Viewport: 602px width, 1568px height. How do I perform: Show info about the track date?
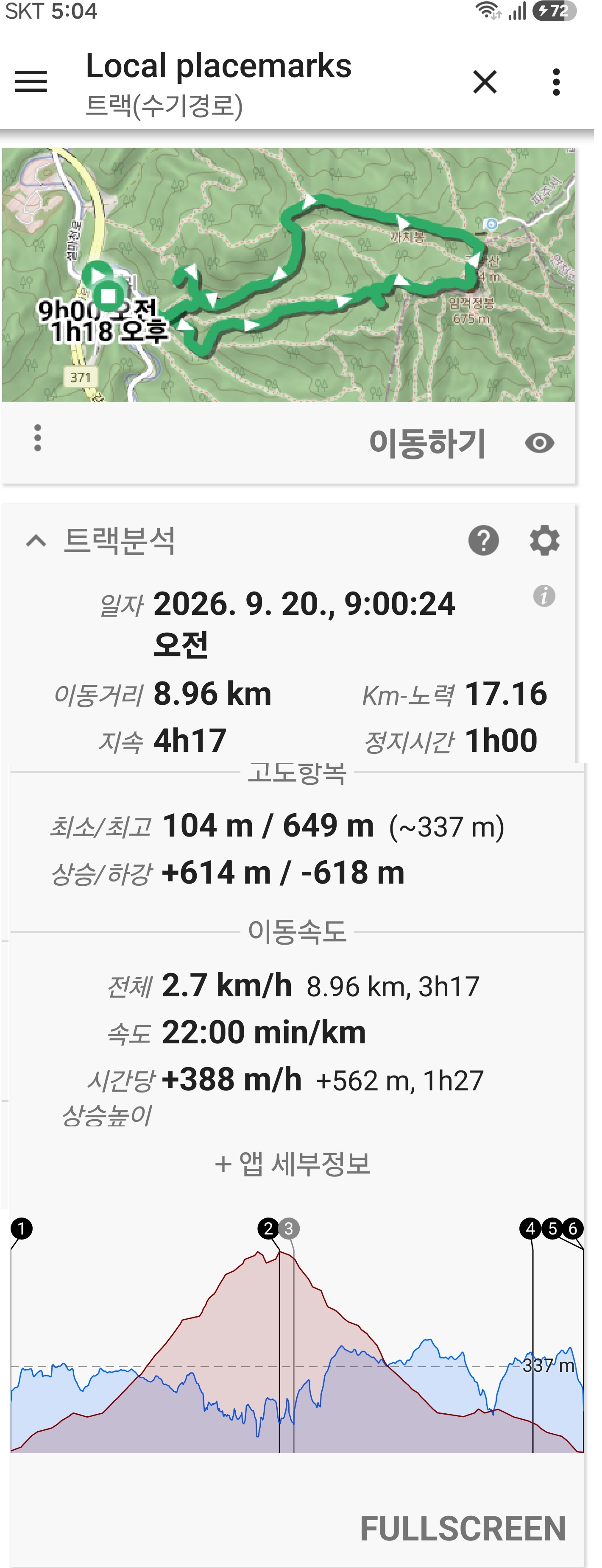(x=544, y=596)
